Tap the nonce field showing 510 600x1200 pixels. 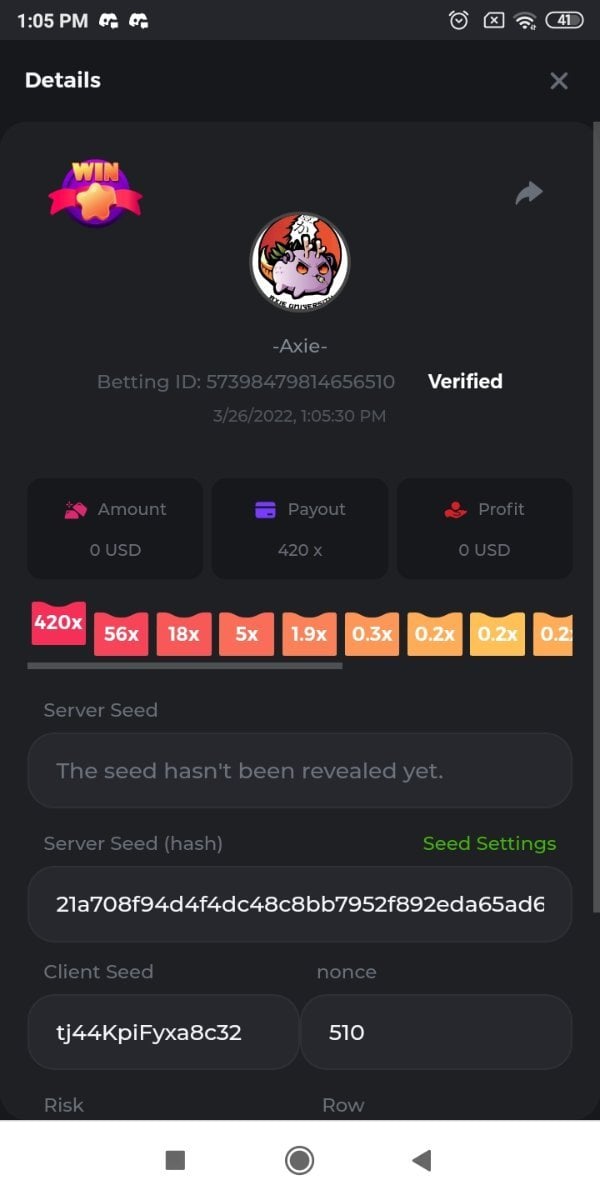pos(436,1032)
